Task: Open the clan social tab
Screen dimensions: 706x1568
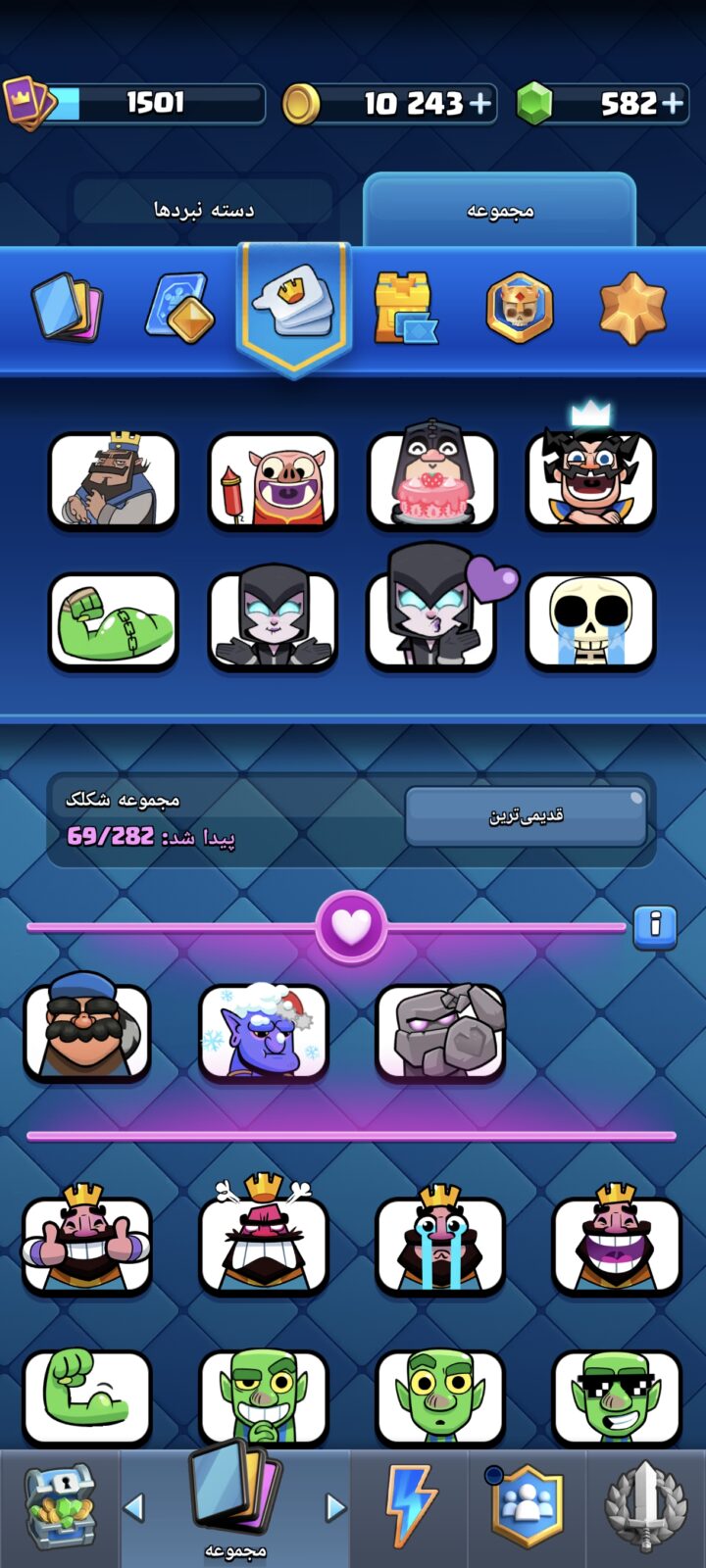Action: (x=529, y=1506)
